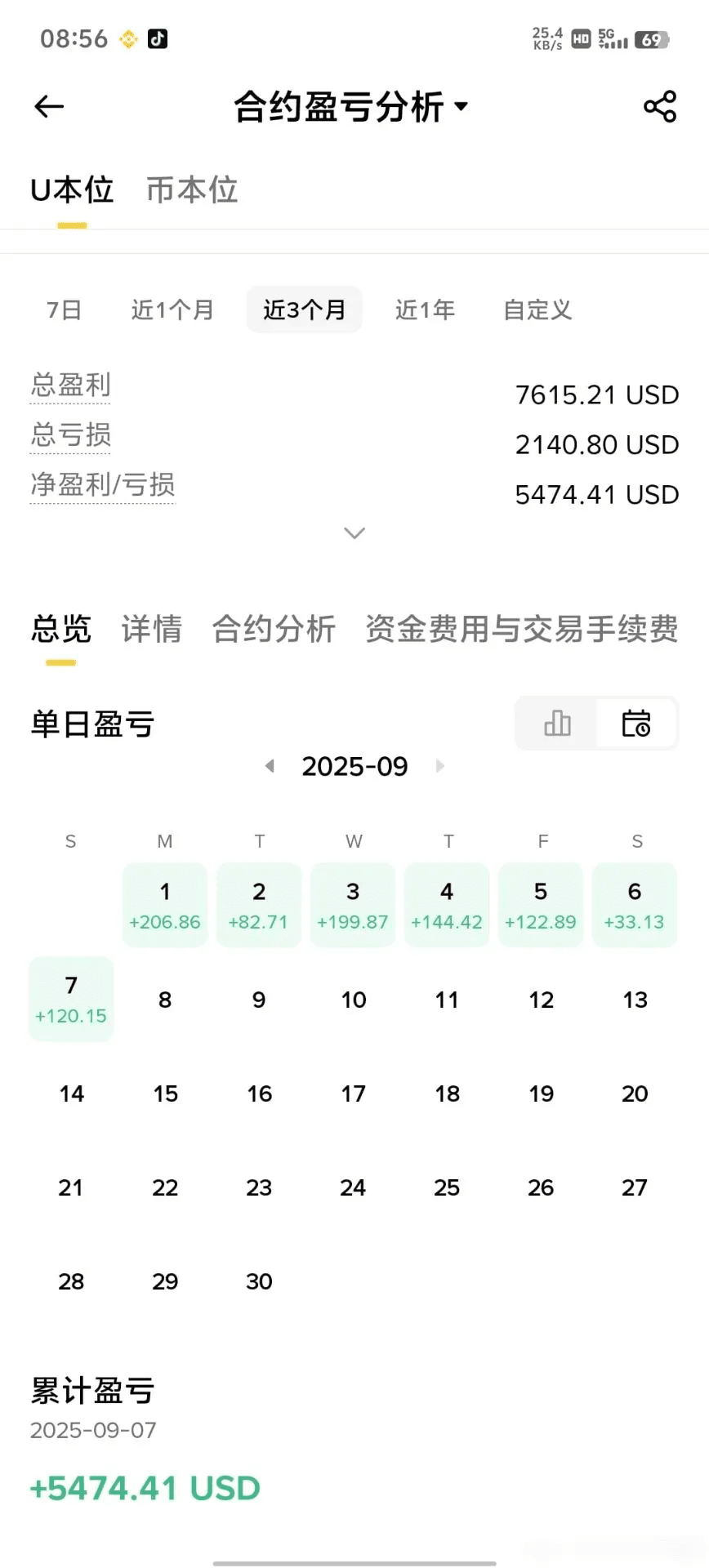Open the 详情 tab
The width and height of the screenshot is (709, 1568).
pos(152,629)
